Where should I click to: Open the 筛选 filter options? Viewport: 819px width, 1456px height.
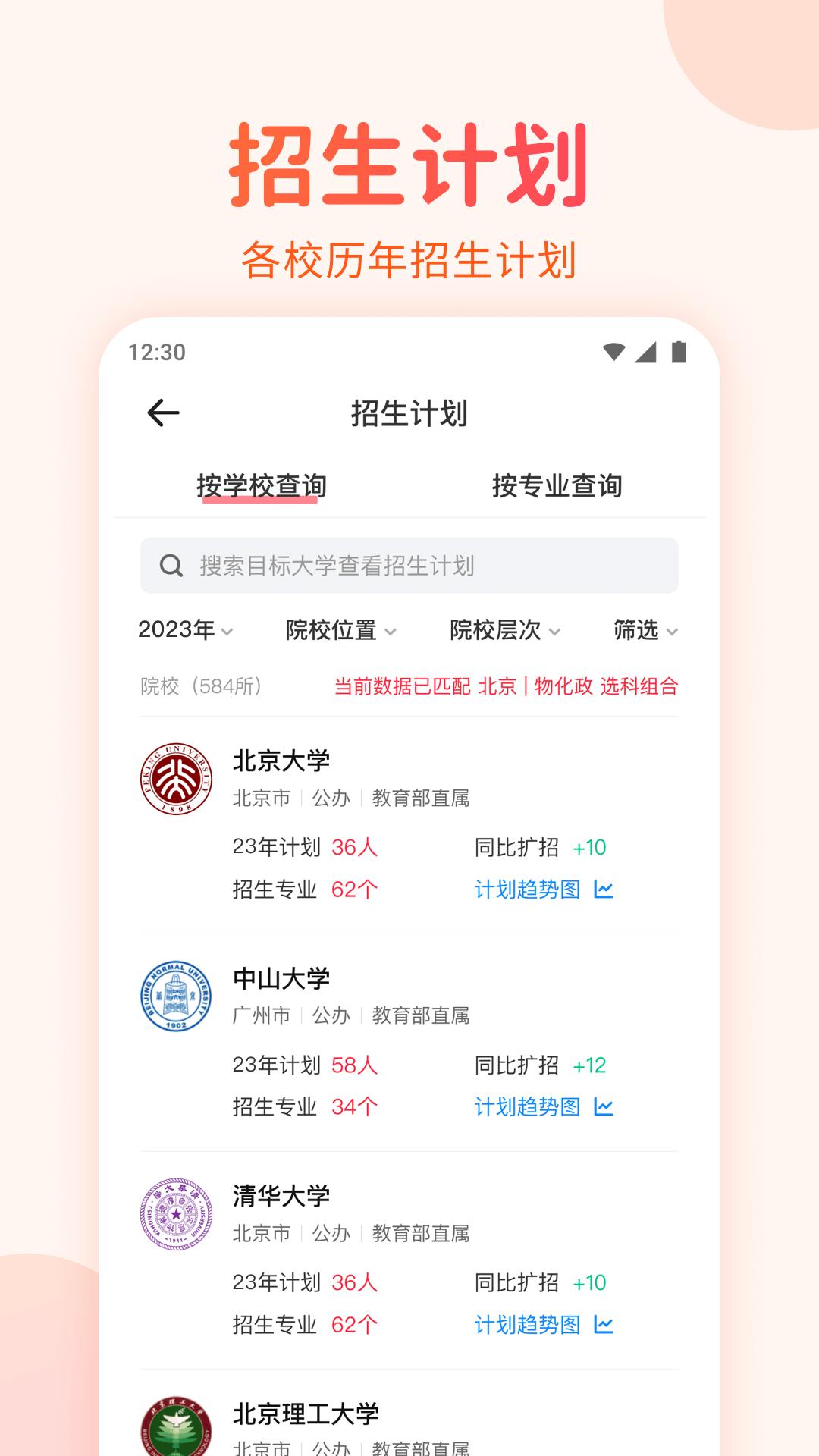pos(644,630)
